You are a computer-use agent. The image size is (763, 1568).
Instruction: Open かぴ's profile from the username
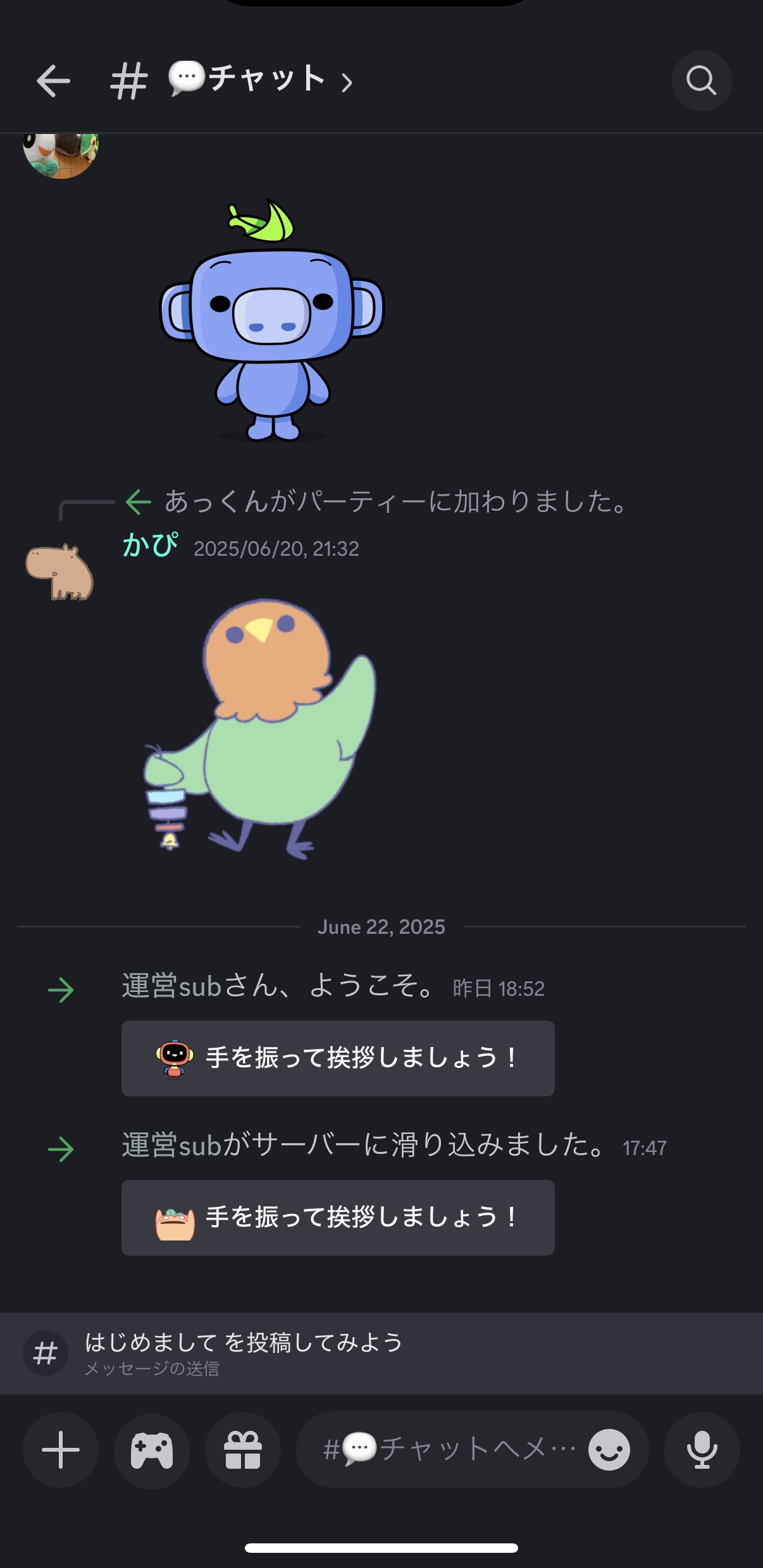click(x=151, y=546)
